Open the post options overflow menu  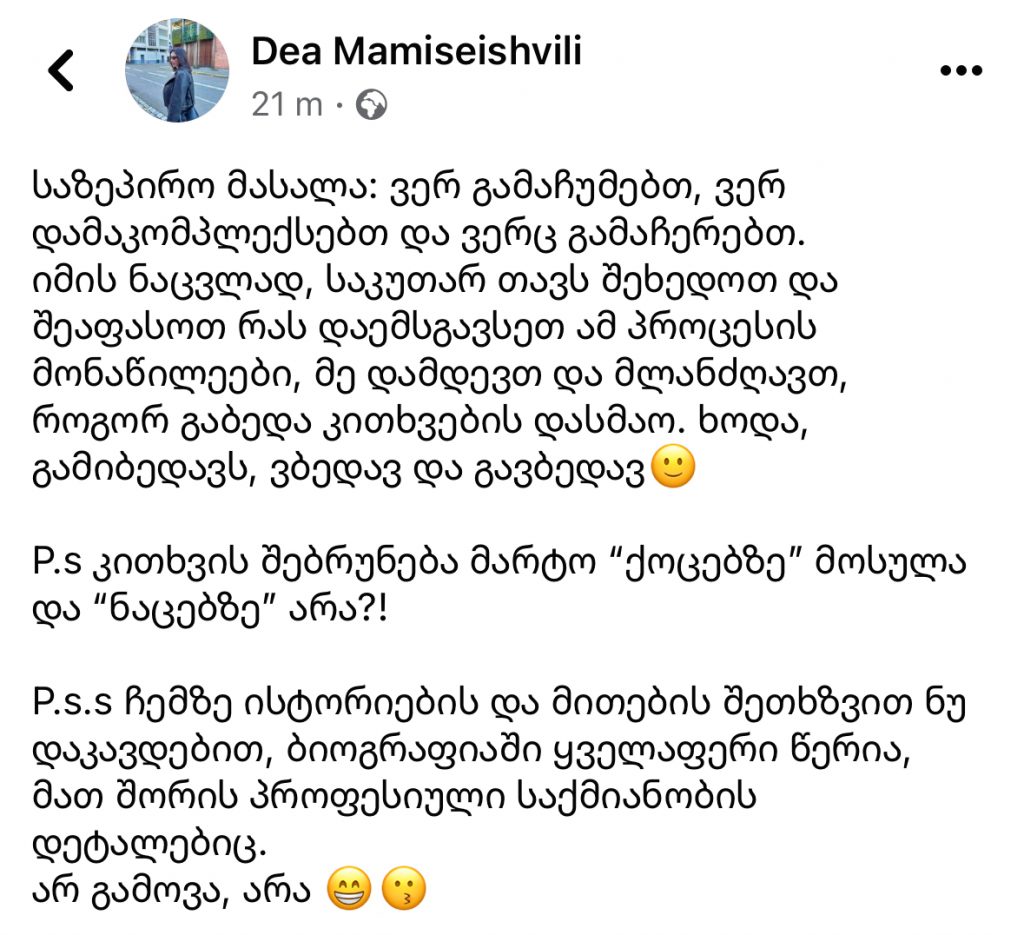[963, 71]
